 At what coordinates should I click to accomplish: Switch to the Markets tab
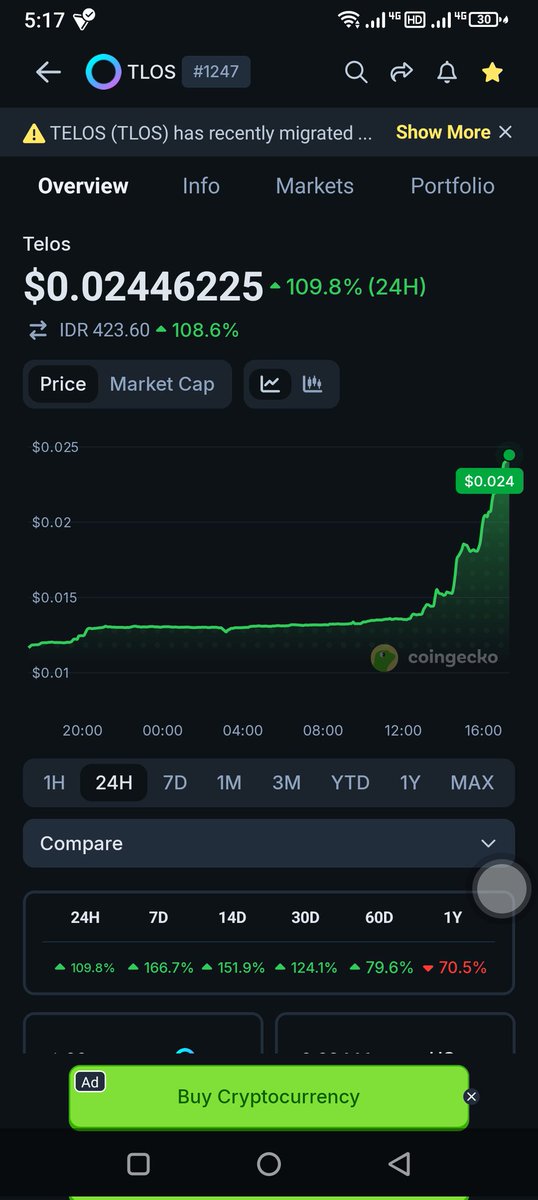[315, 186]
